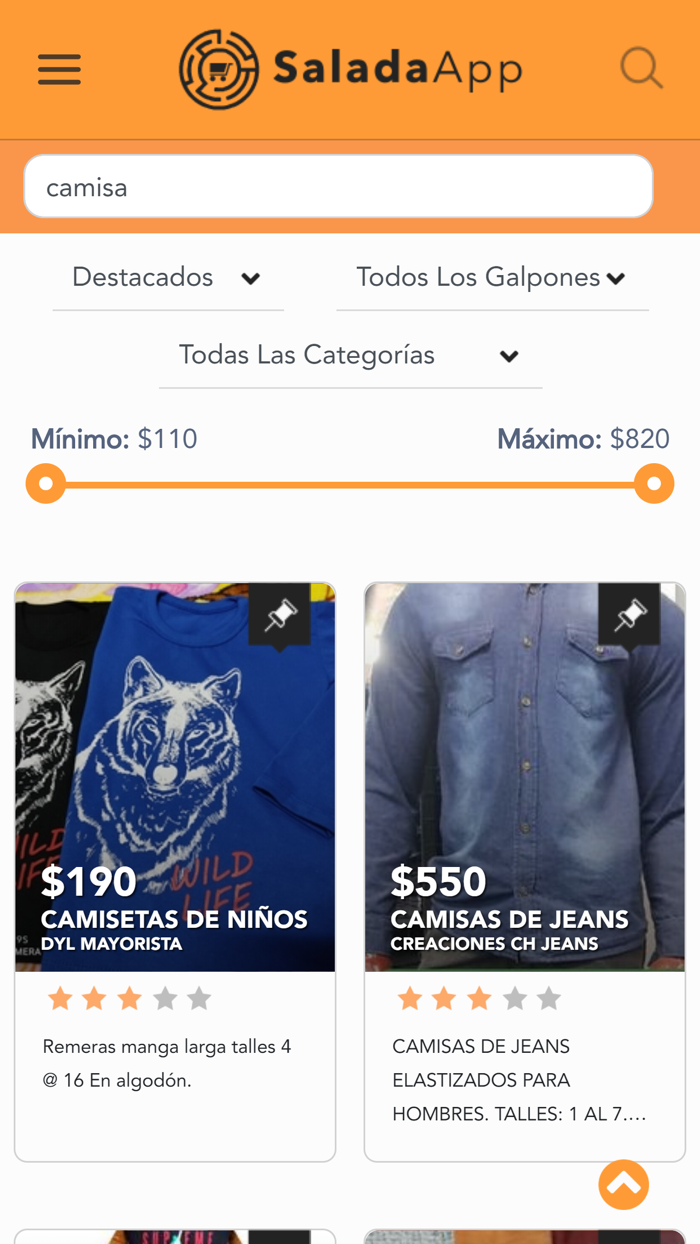
Task: Pin the Camisetas de Niños product
Action: (x=280, y=615)
